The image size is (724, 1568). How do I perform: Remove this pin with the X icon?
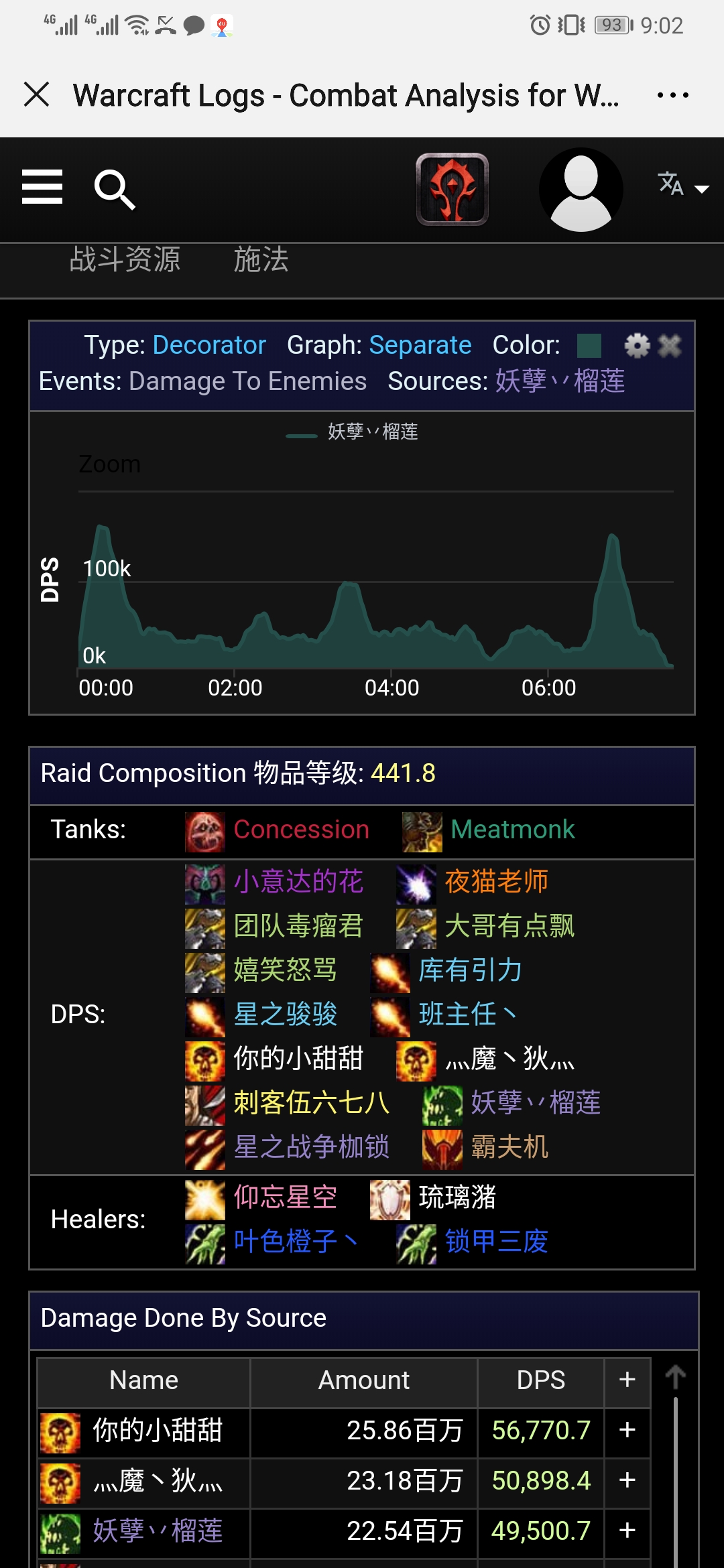[x=670, y=346]
